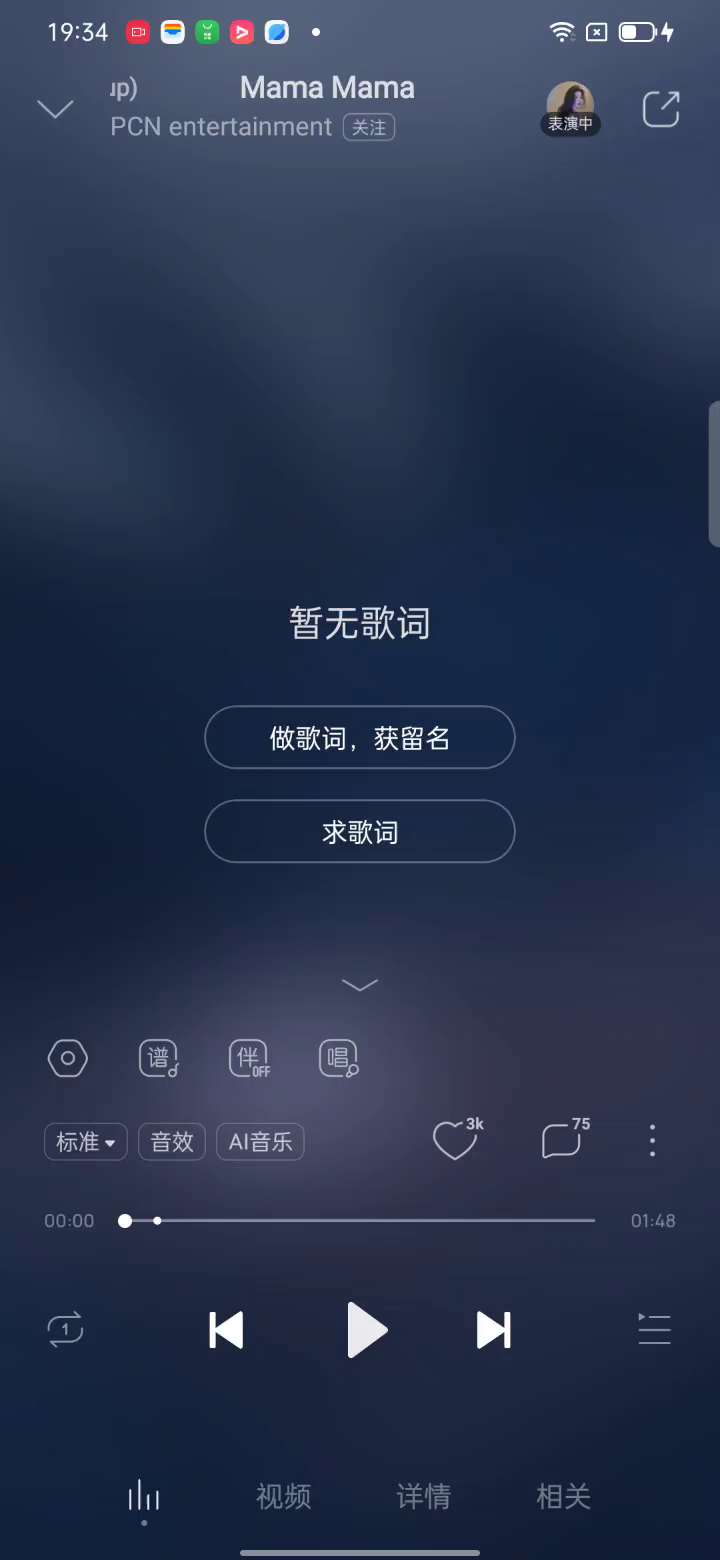
Task: Open the sheet music 谱 icon
Action: click(x=158, y=1058)
